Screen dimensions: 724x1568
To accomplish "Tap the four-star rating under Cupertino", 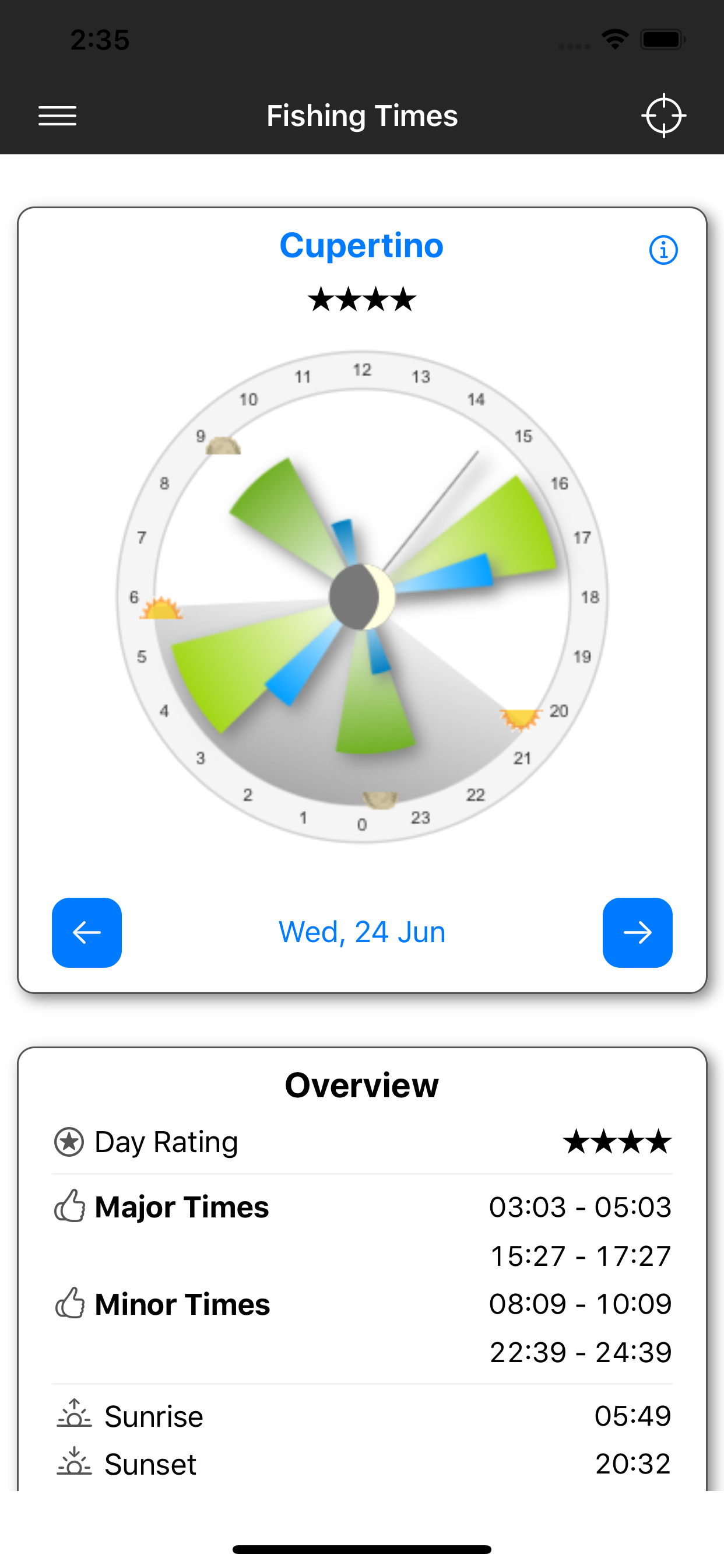I will point(361,299).
